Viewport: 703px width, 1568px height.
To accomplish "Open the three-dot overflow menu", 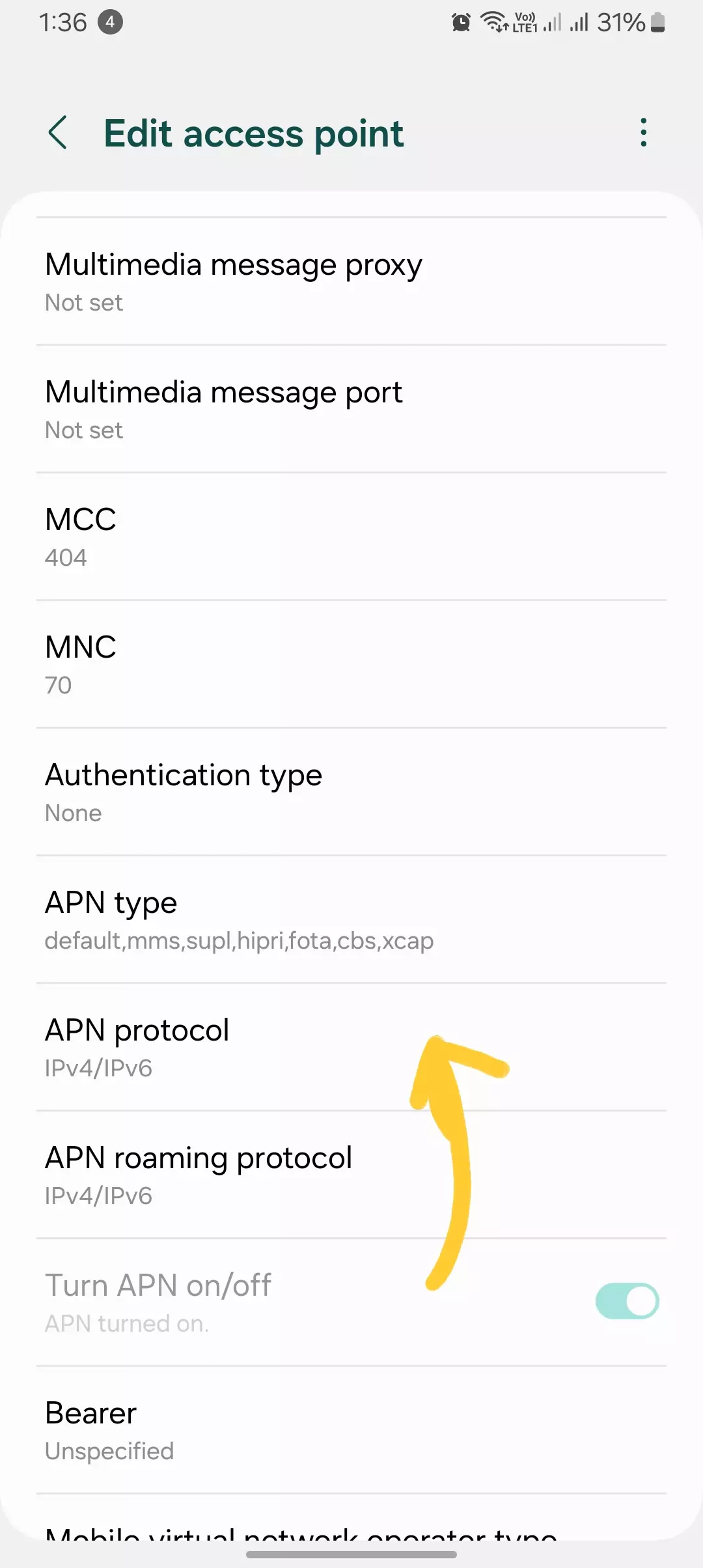I will tap(643, 133).
